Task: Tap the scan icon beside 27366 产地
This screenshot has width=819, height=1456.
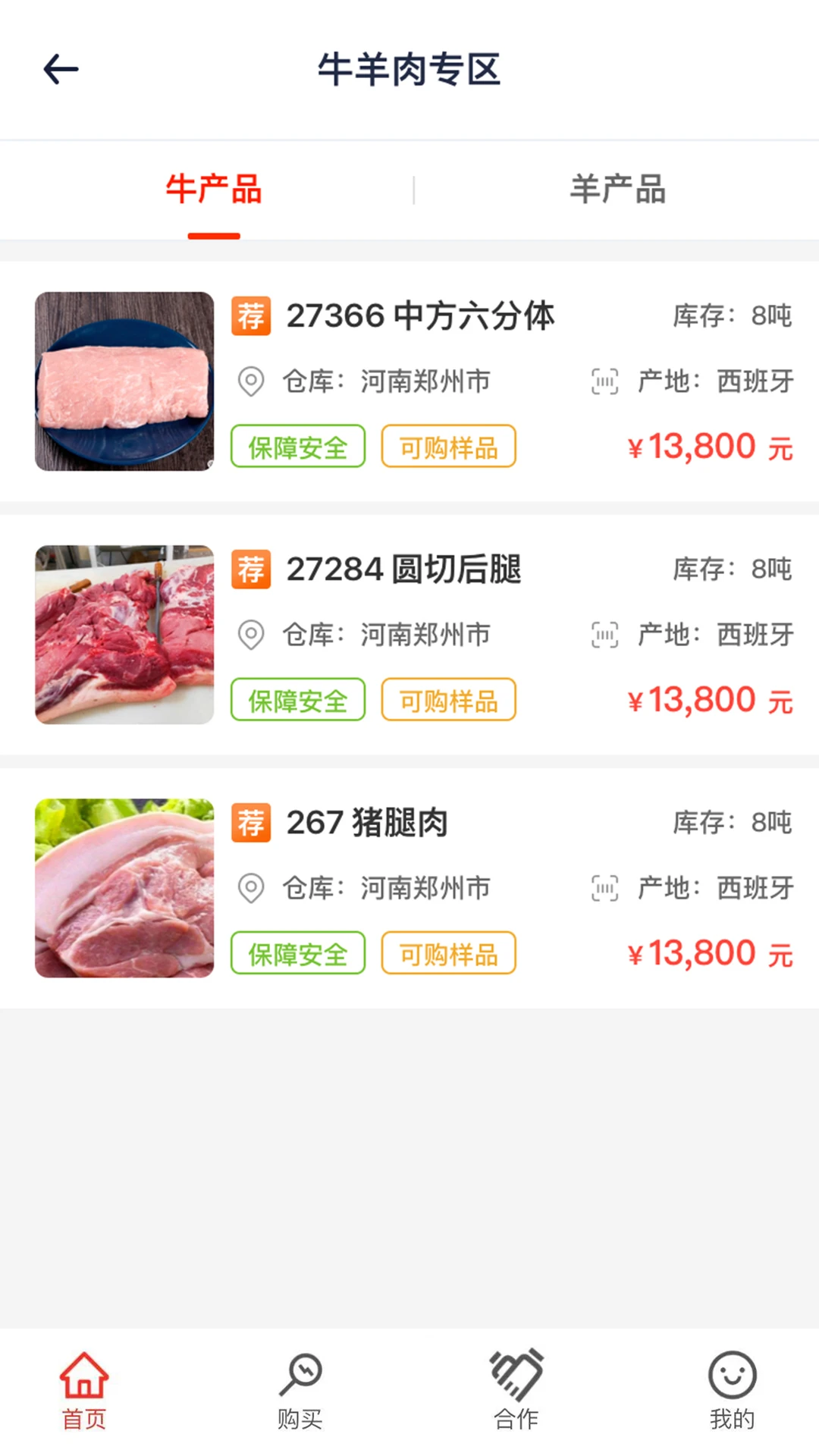Action: tap(603, 383)
